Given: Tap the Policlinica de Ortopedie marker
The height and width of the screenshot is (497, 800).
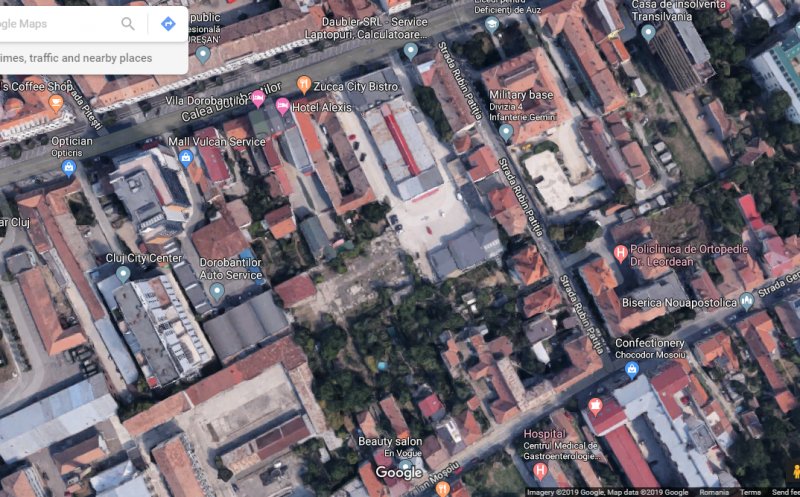Looking at the screenshot, I should coord(620,253).
